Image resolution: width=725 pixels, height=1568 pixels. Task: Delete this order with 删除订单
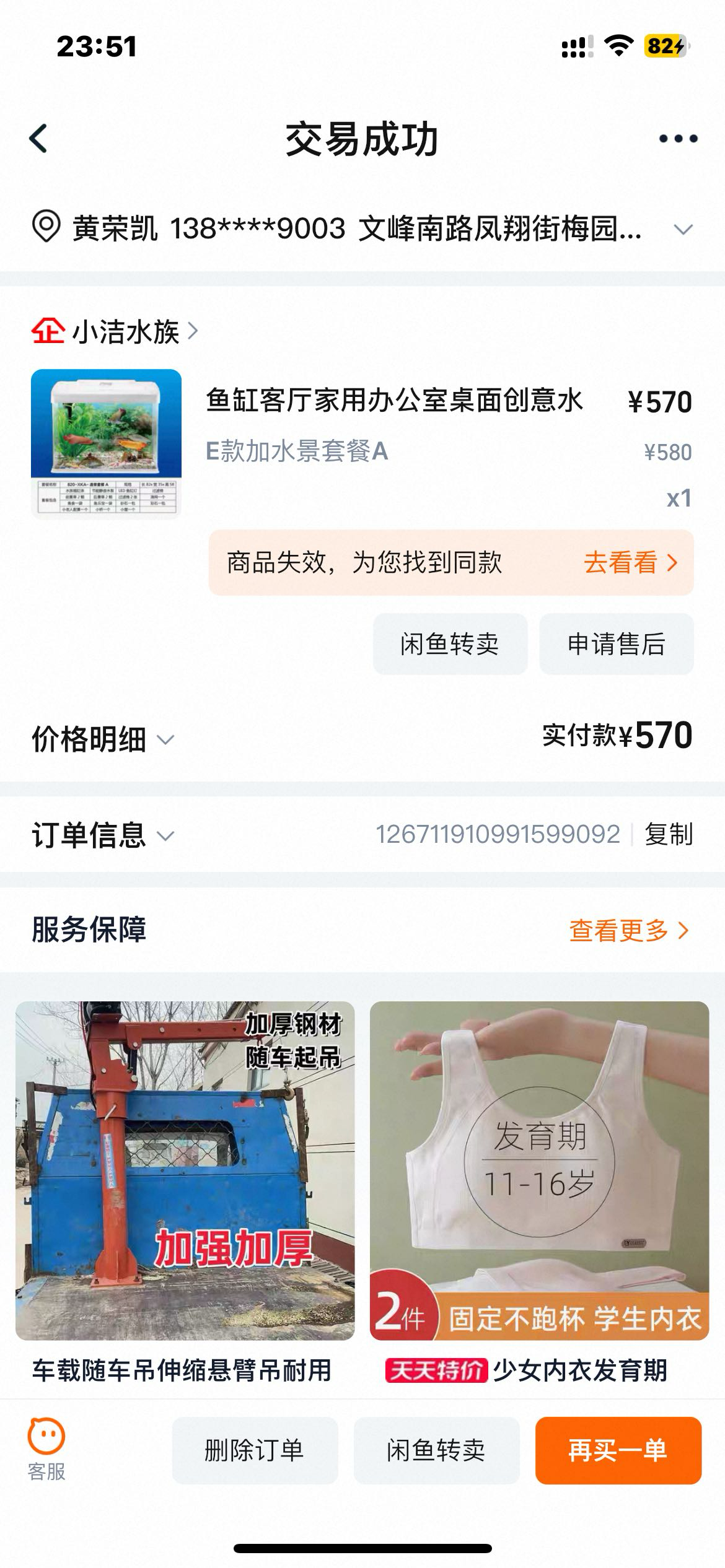tap(255, 1450)
